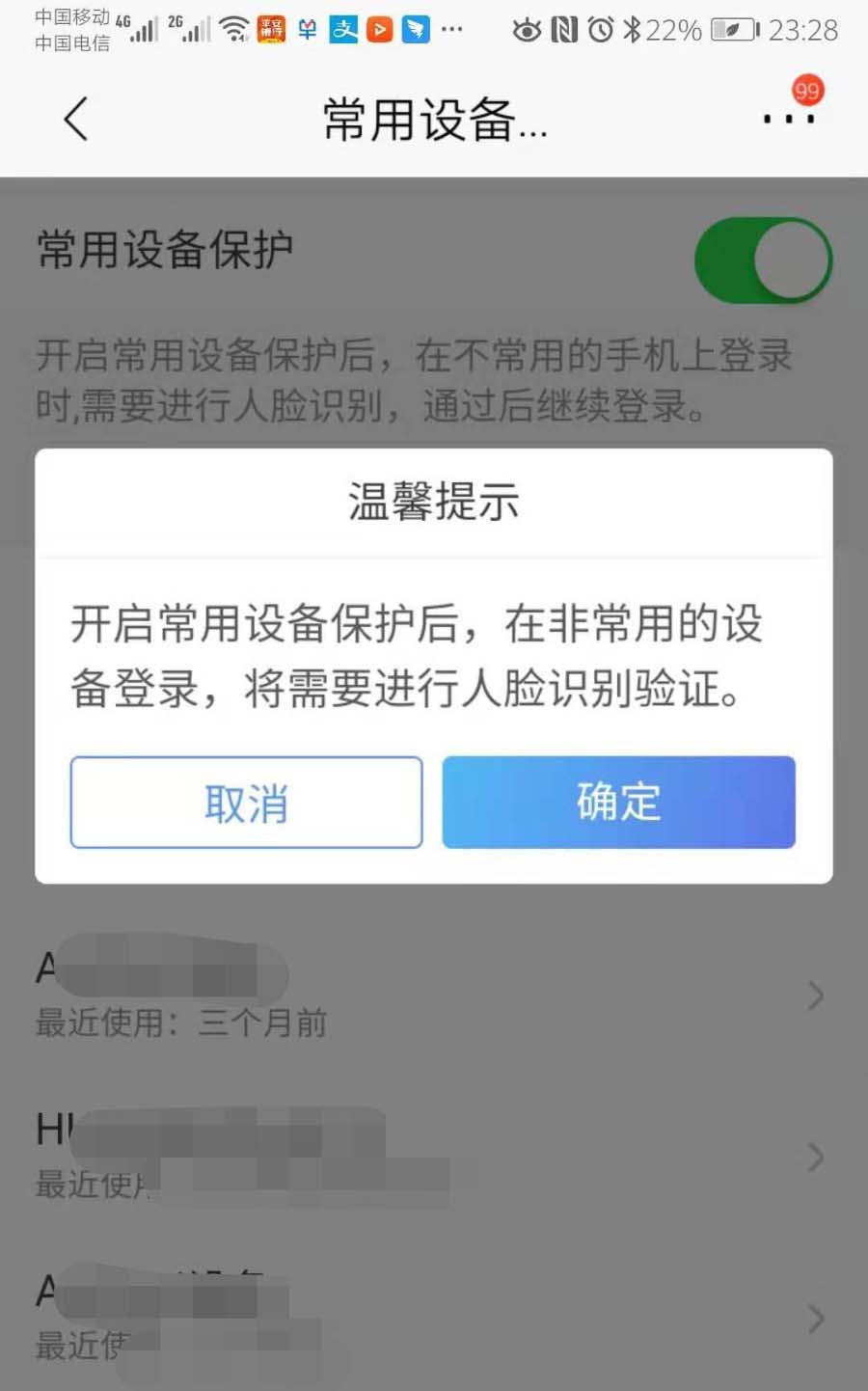This screenshot has width=868, height=1391.
Task: Toggle the 常用设备保护 switch
Action: click(762, 260)
